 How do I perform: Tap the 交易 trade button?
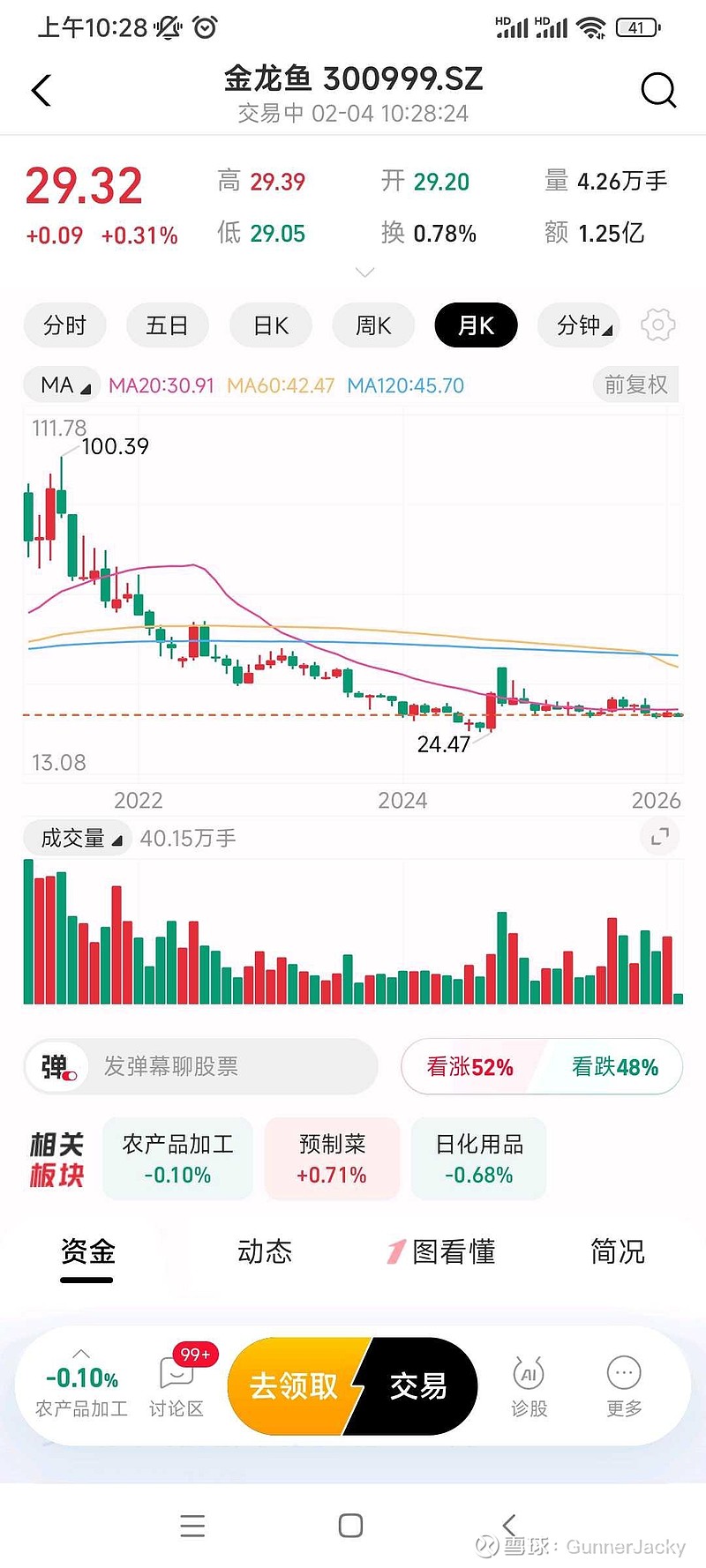click(x=418, y=1386)
